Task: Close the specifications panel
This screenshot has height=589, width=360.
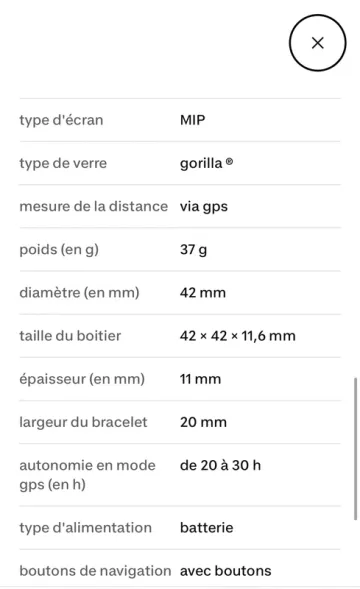Action: [x=318, y=43]
